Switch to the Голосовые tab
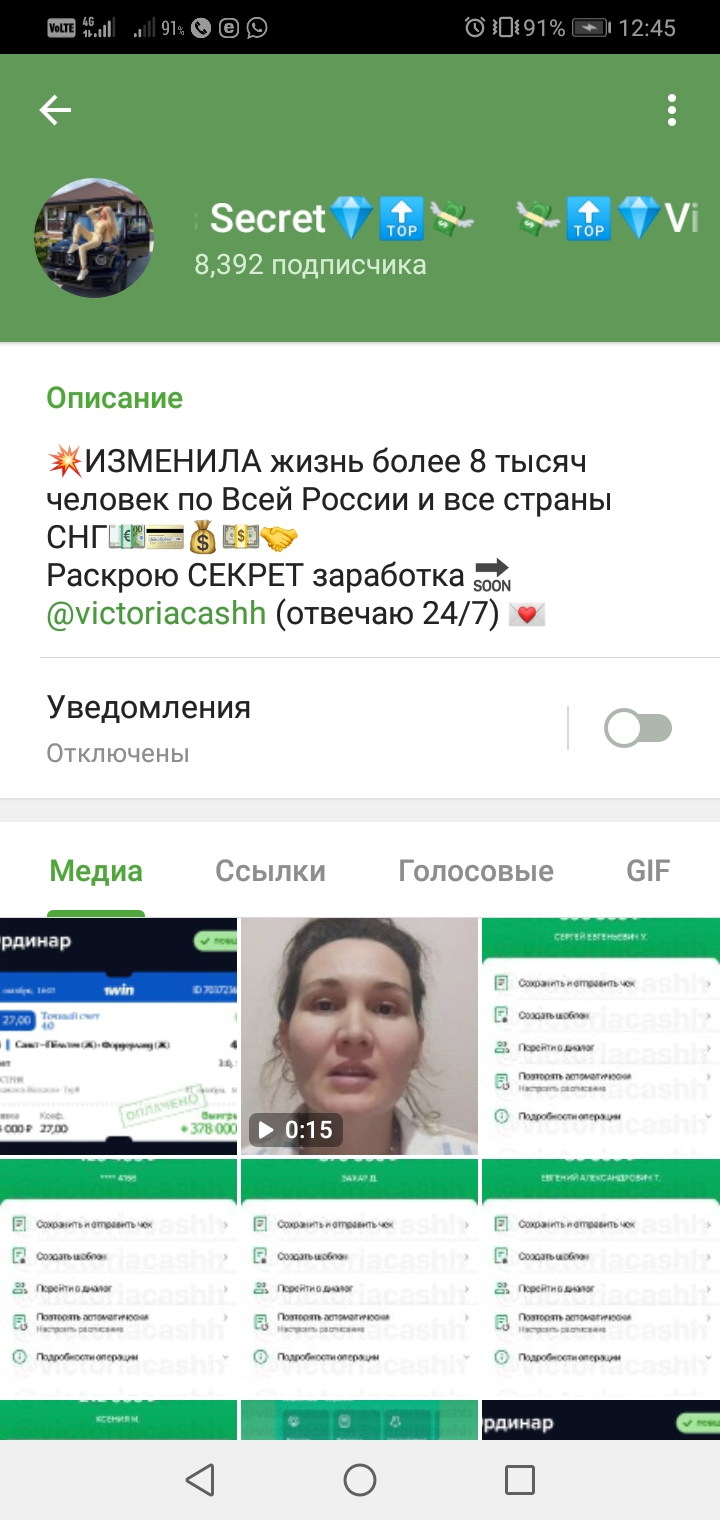The image size is (720, 1520). coord(476,871)
